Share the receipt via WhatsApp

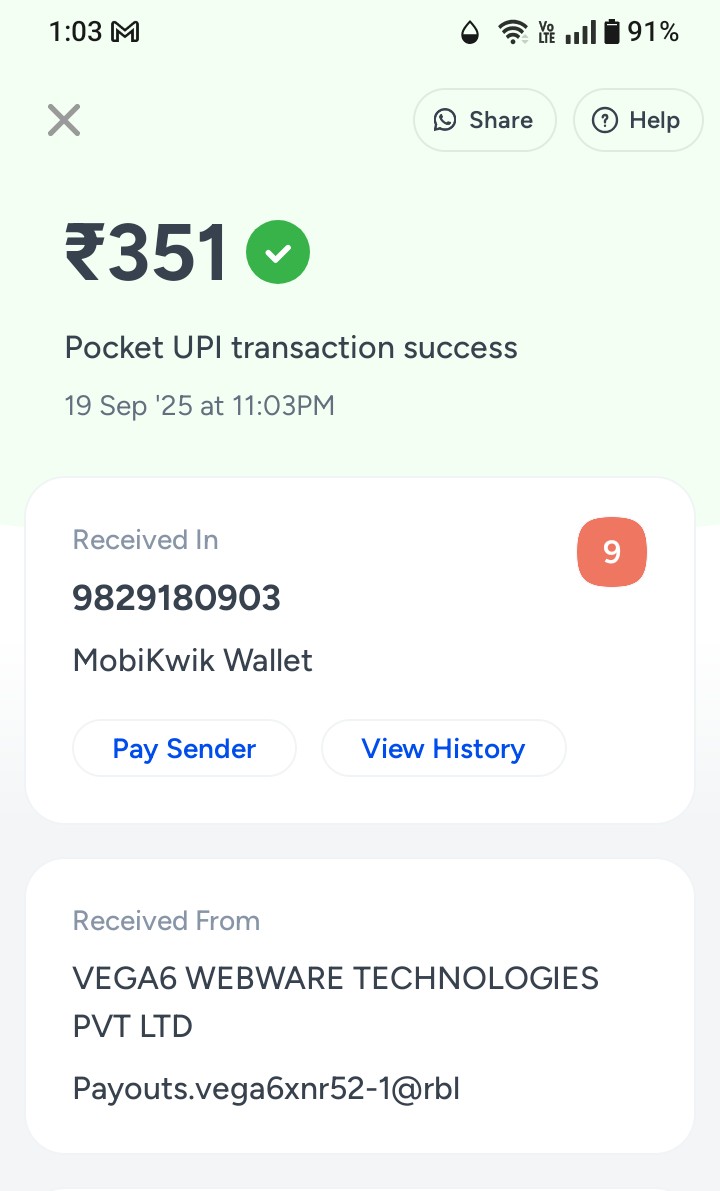(x=484, y=121)
